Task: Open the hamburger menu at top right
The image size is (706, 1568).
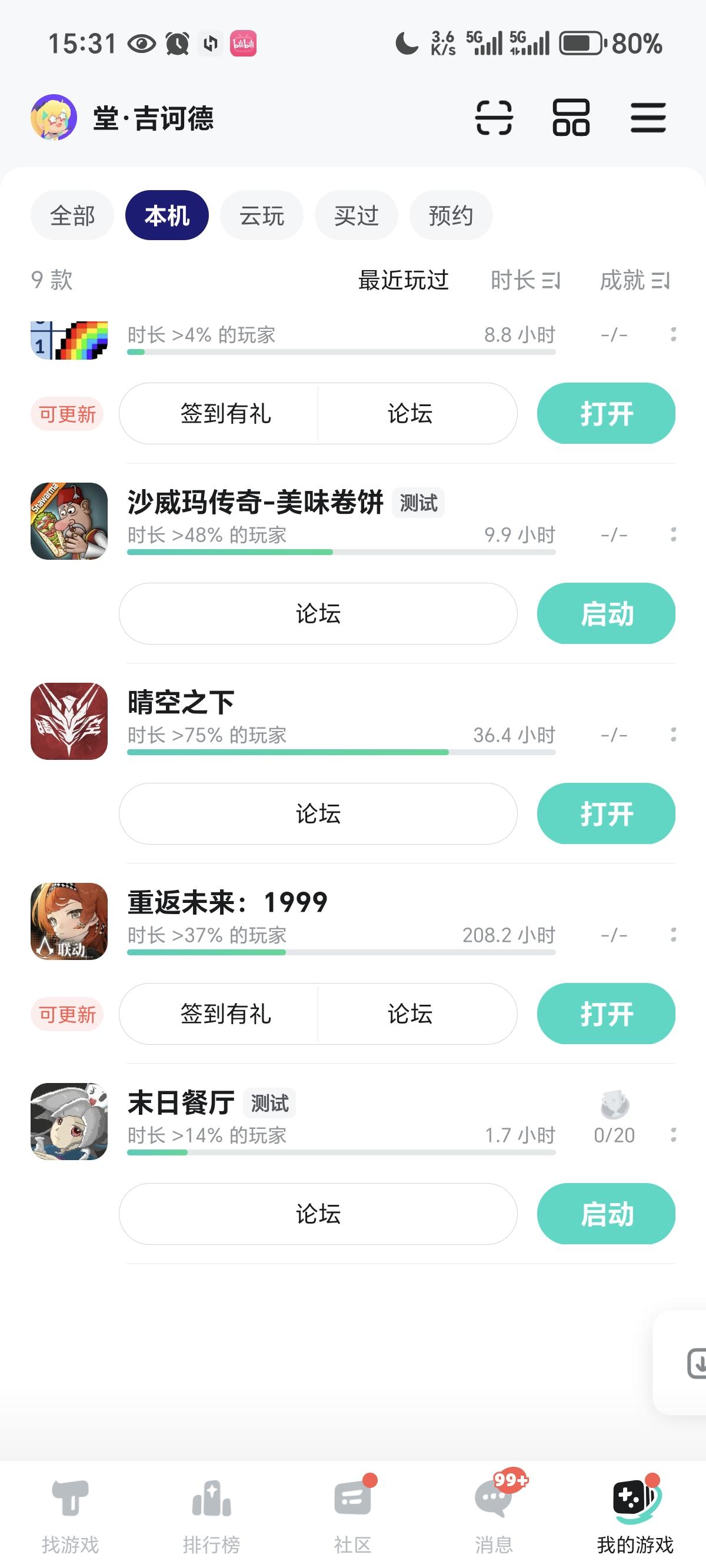Action: [x=648, y=118]
